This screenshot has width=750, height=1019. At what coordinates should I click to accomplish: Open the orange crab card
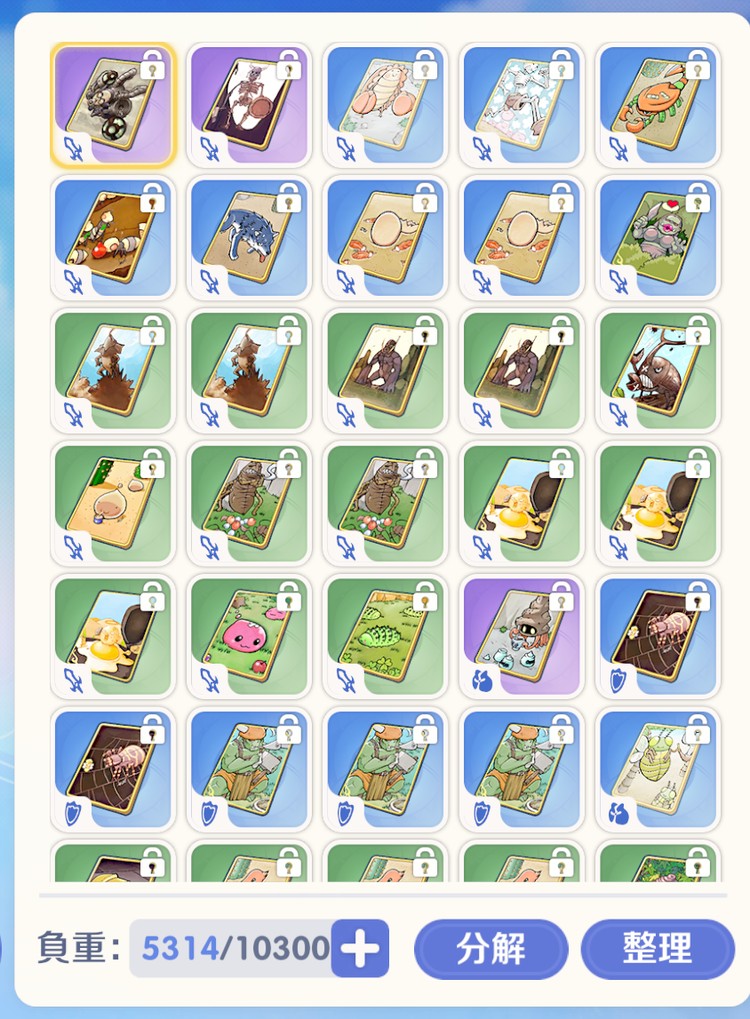click(658, 105)
